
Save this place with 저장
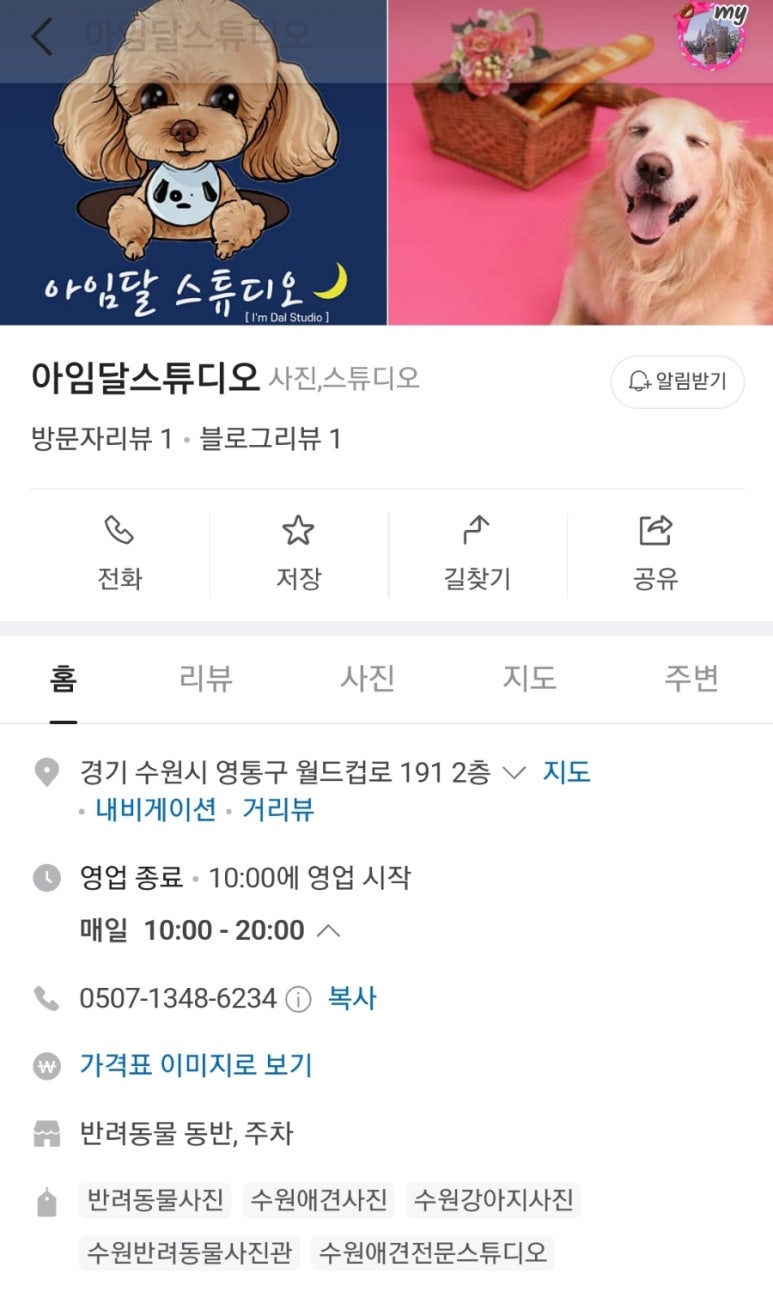pos(298,552)
